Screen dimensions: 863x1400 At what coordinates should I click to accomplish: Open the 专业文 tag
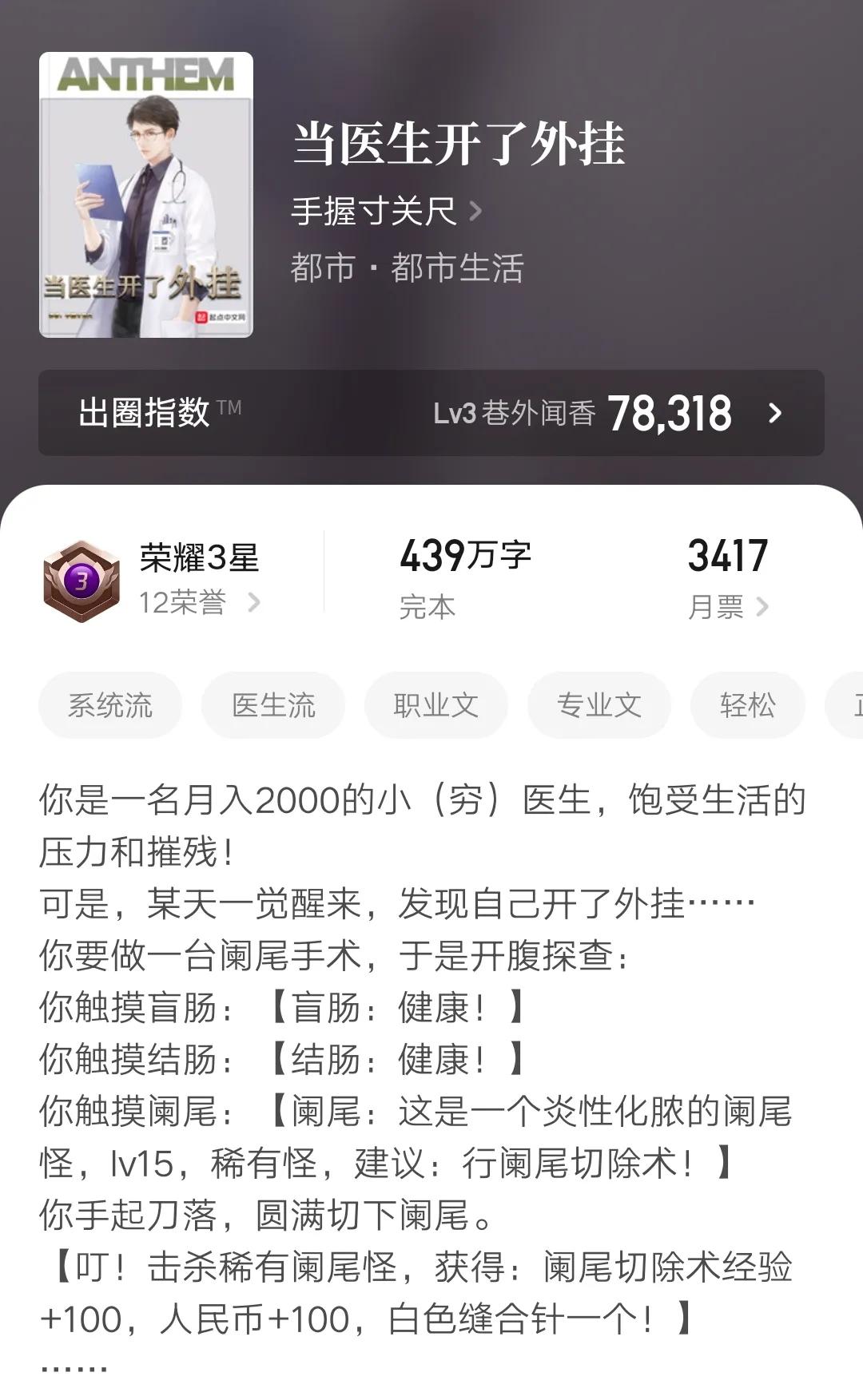point(598,704)
